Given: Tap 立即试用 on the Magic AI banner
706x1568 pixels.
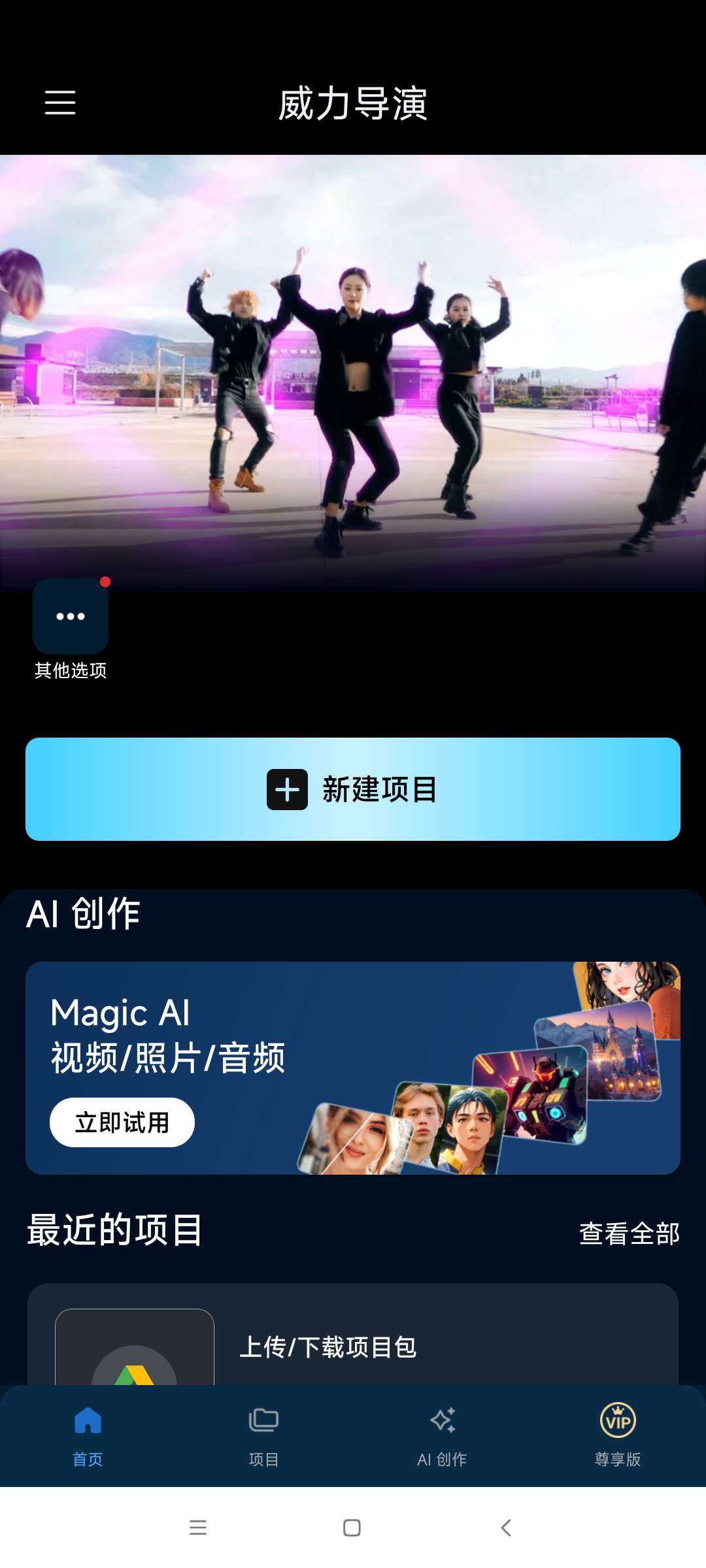Looking at the screenshot, I should [x=122, y=1122].
